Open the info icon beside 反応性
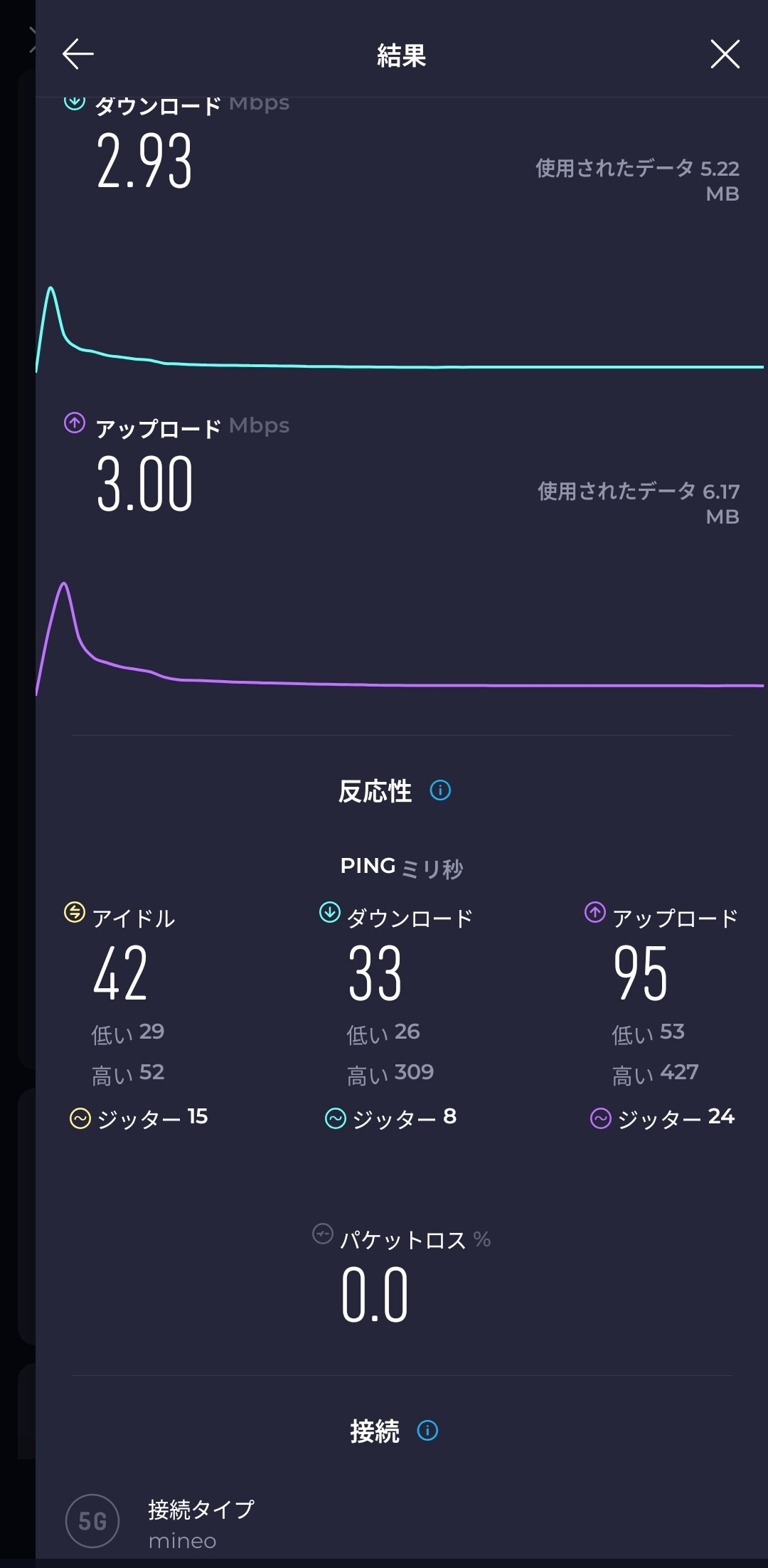 tap(440, 790)
